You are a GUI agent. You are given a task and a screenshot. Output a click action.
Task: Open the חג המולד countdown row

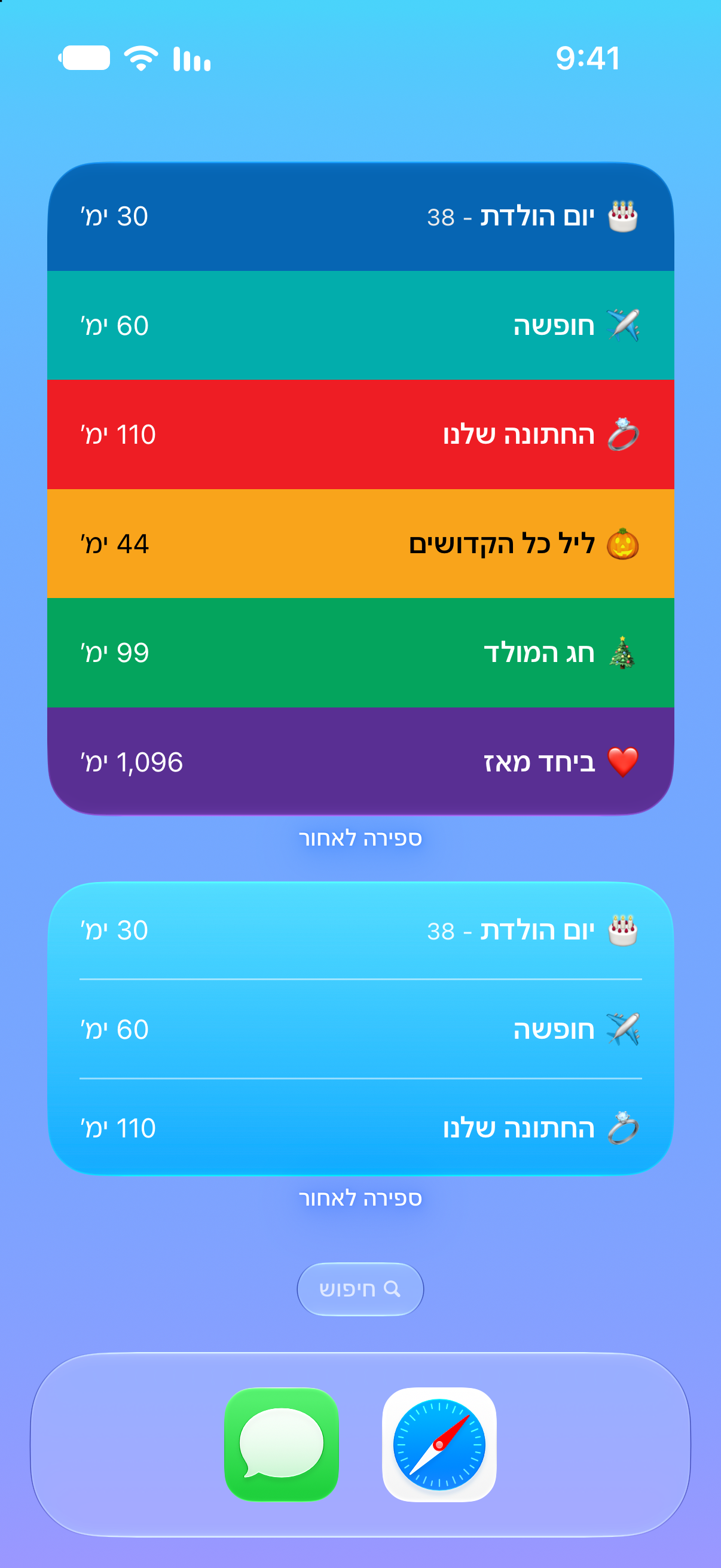pyautogui.click(x=360, y=652)
